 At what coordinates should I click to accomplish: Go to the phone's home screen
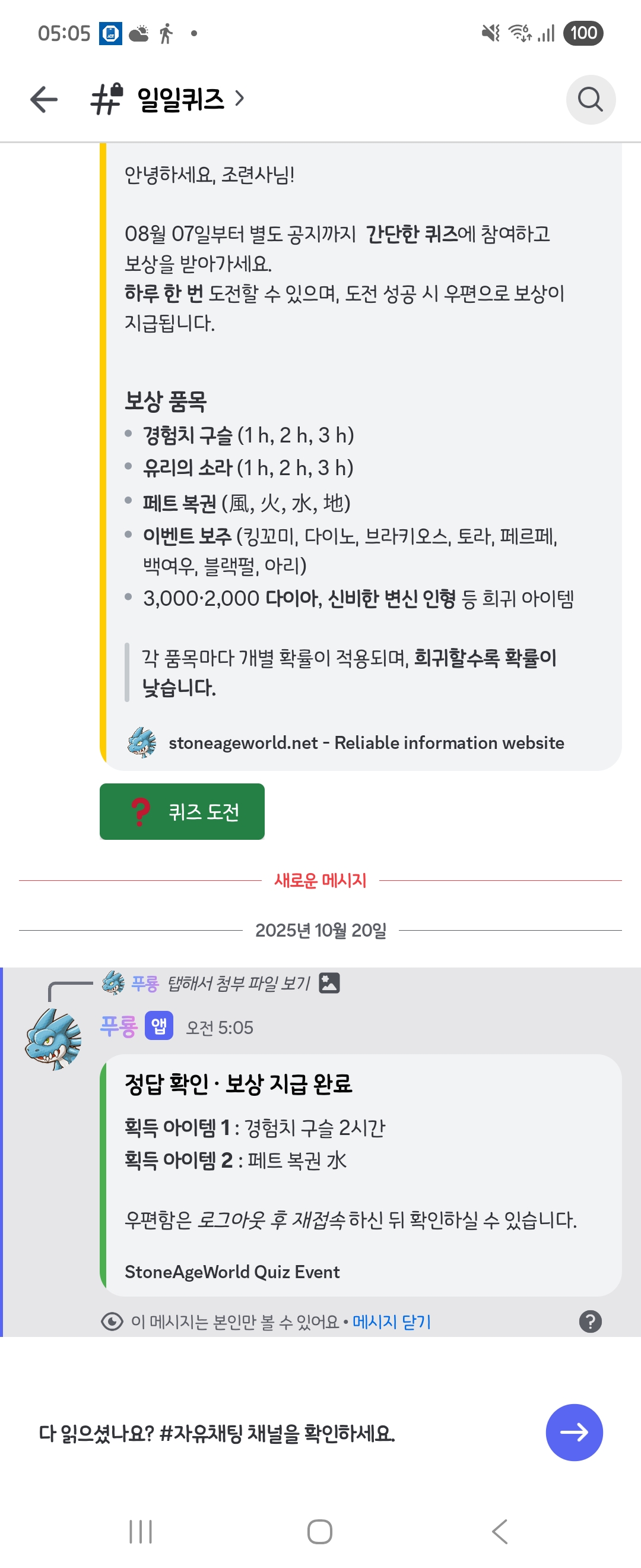pos(320,1532)
